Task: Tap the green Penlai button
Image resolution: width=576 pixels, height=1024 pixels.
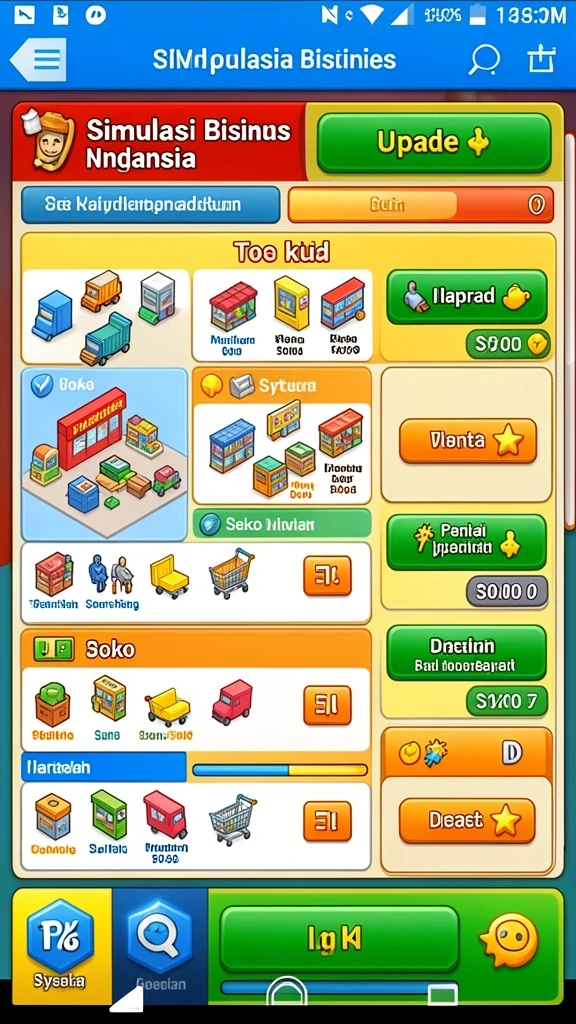Action: [x=466, y=541]
